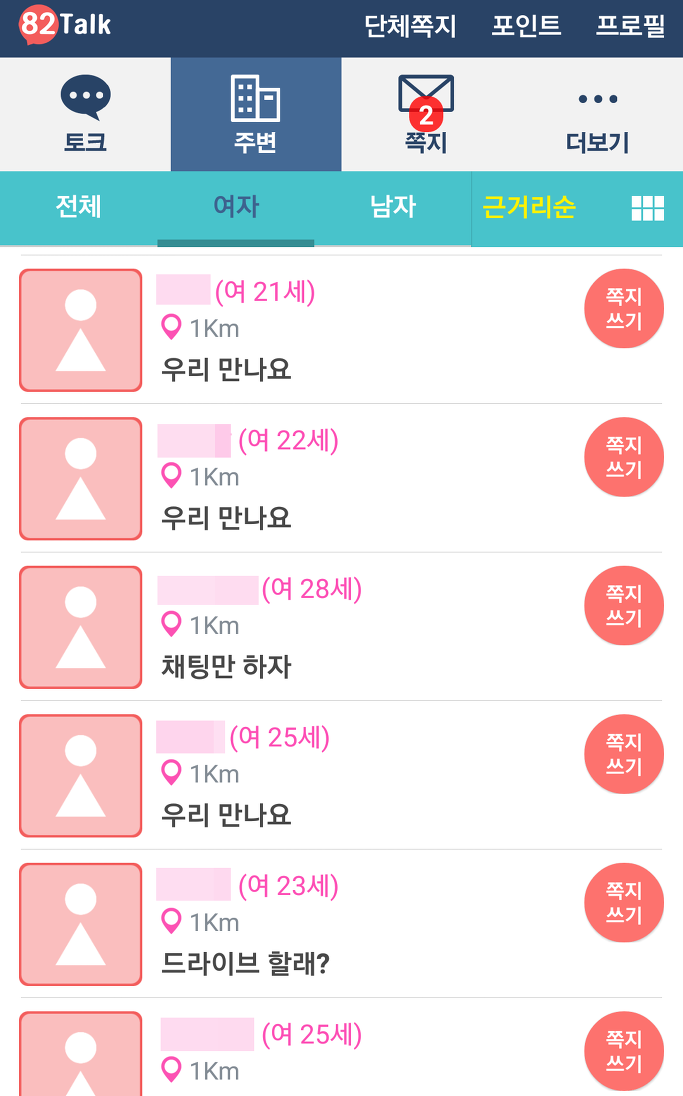683x1096 pixels.
Task: Switch to the 토크 tab
Action: coord(85,114)
